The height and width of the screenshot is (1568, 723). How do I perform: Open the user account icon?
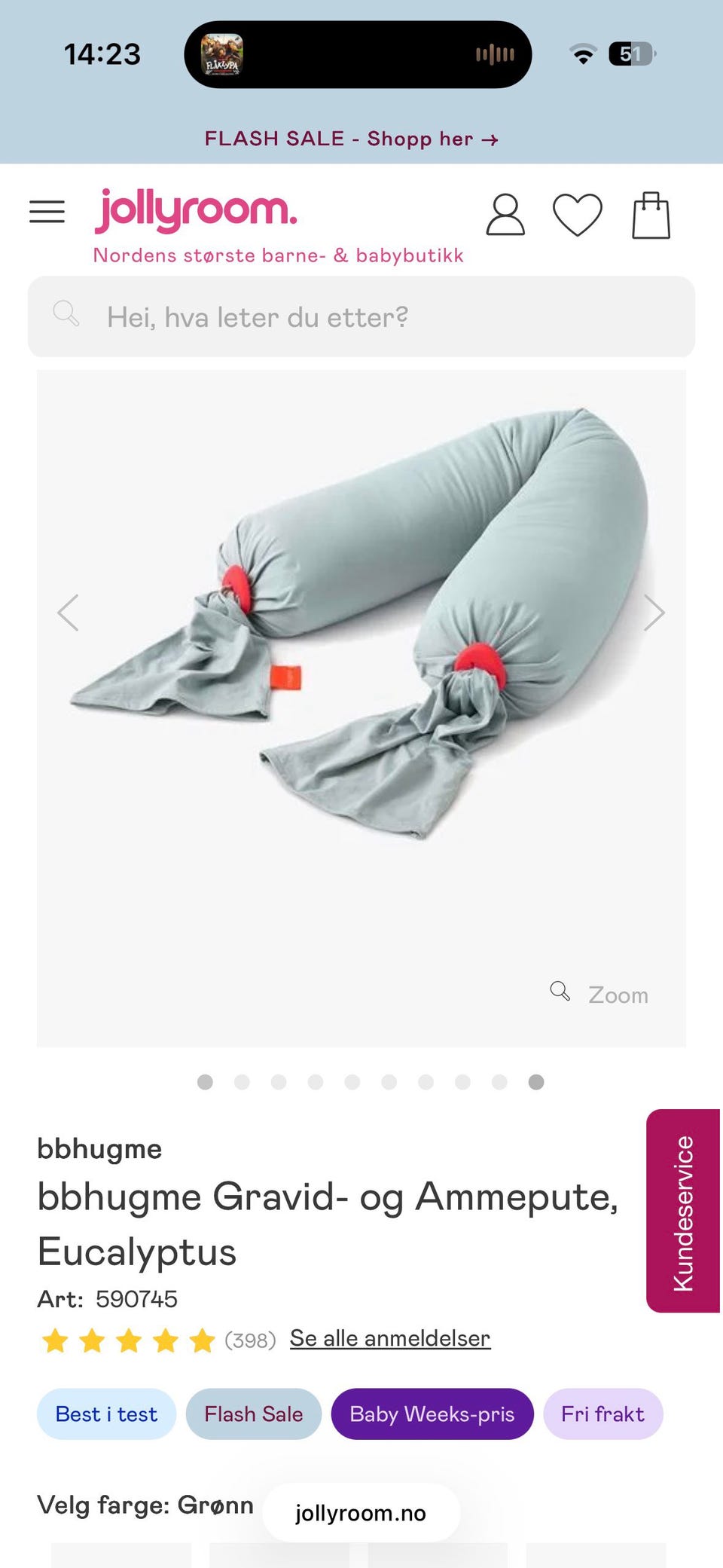(x=505, y=215)
